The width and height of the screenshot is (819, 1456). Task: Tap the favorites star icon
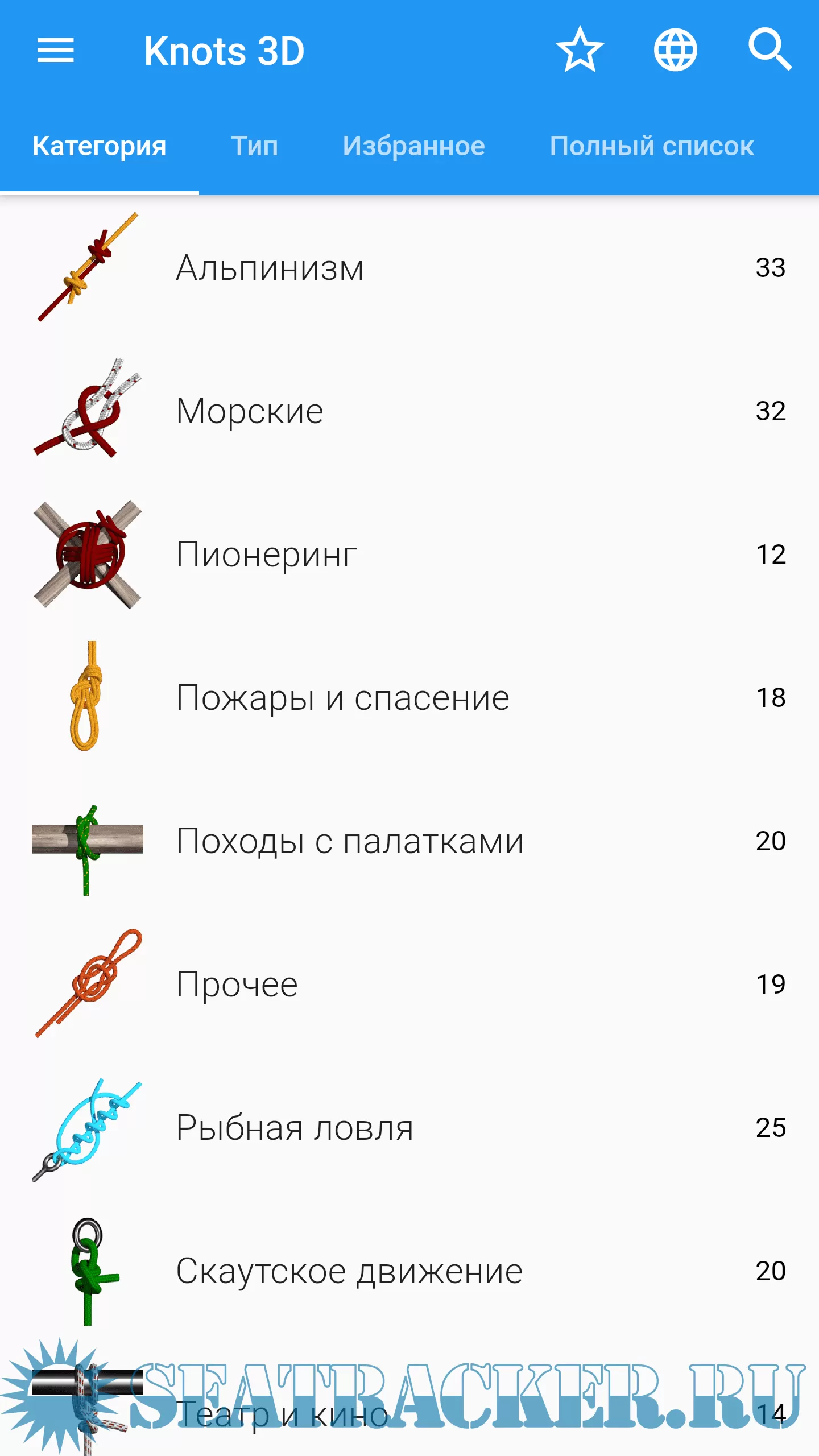(580, 51)
